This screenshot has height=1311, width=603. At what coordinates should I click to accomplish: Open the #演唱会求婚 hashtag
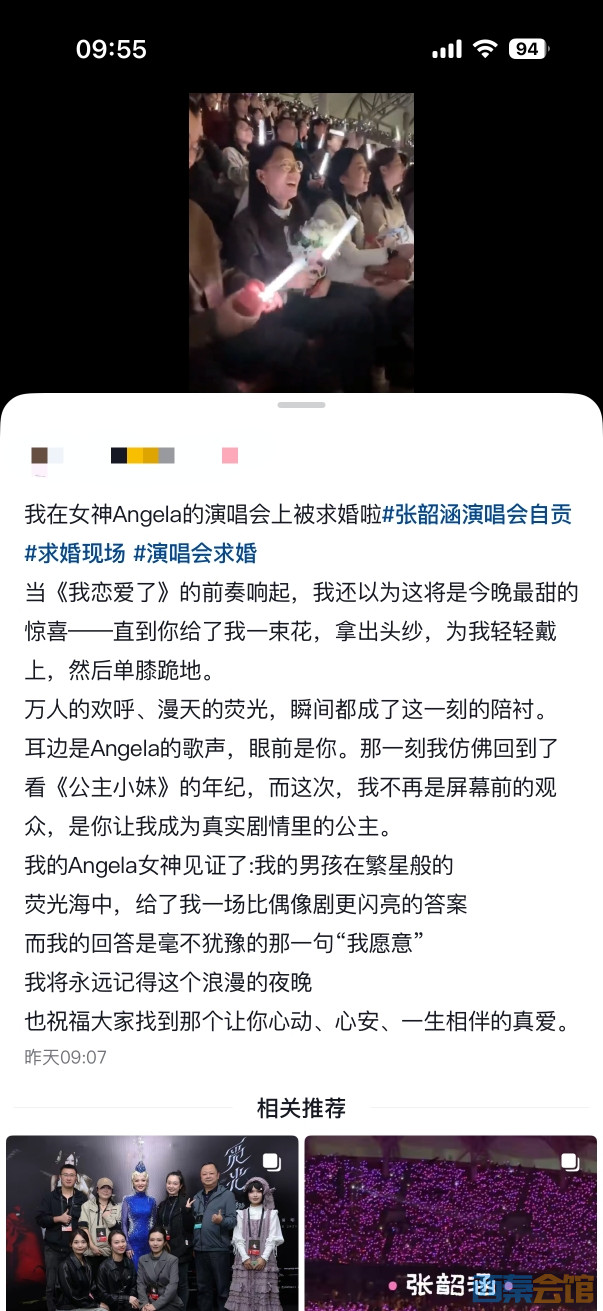195,553
